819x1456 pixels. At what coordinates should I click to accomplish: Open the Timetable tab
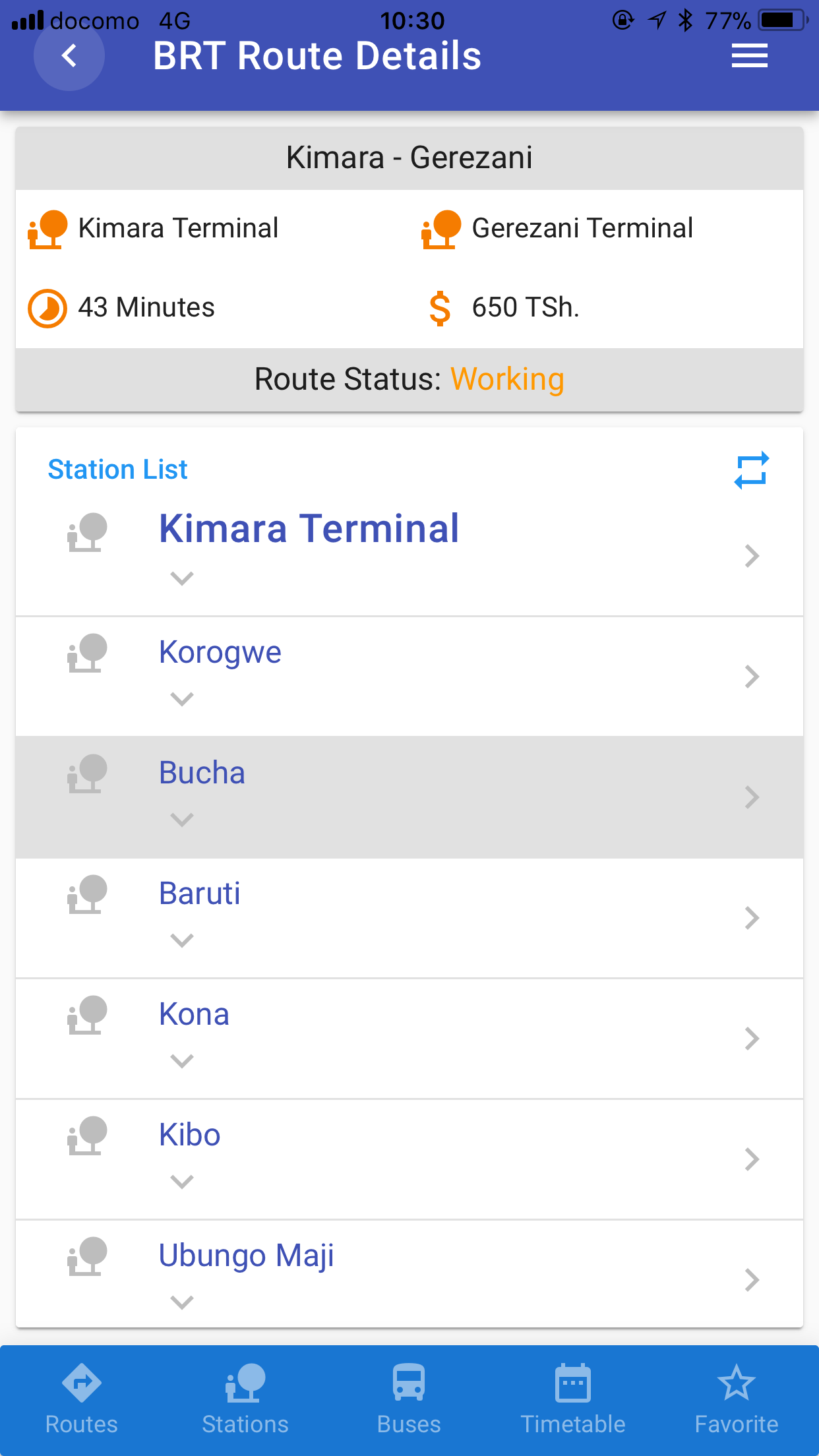pos(573,1399)
